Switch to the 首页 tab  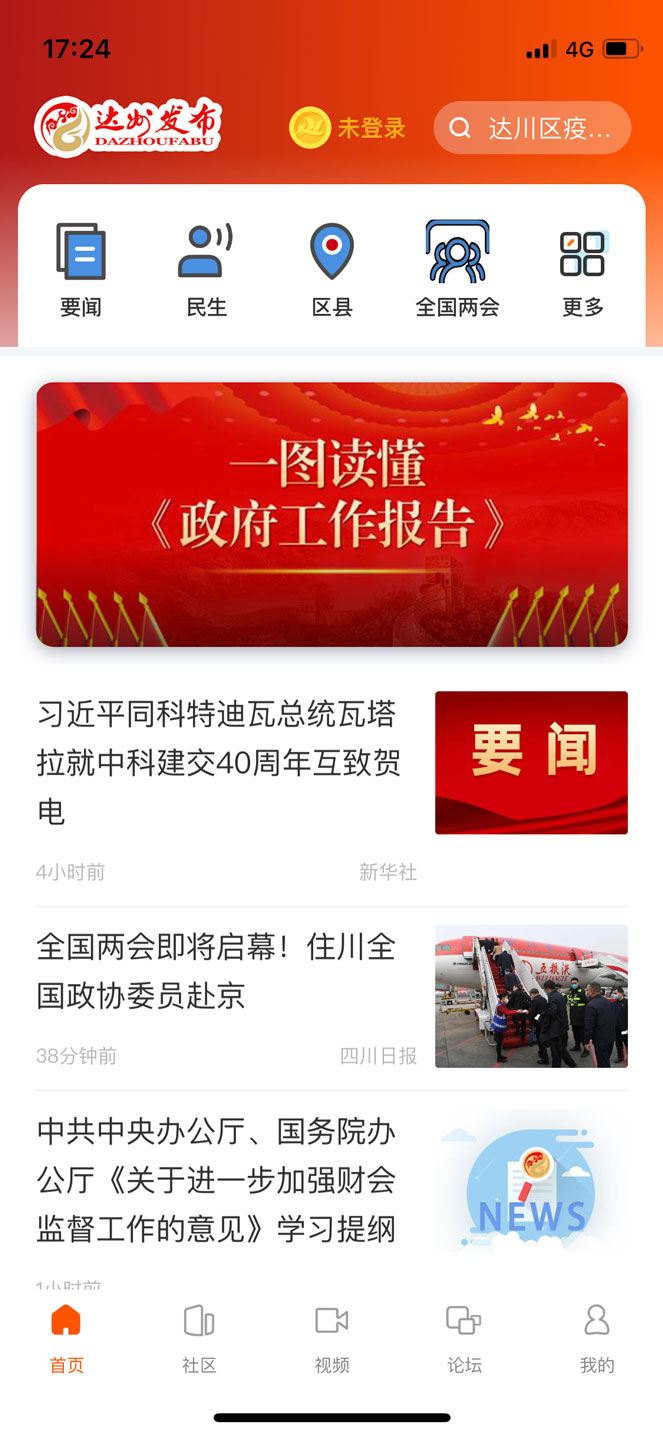coord(66,1338)
